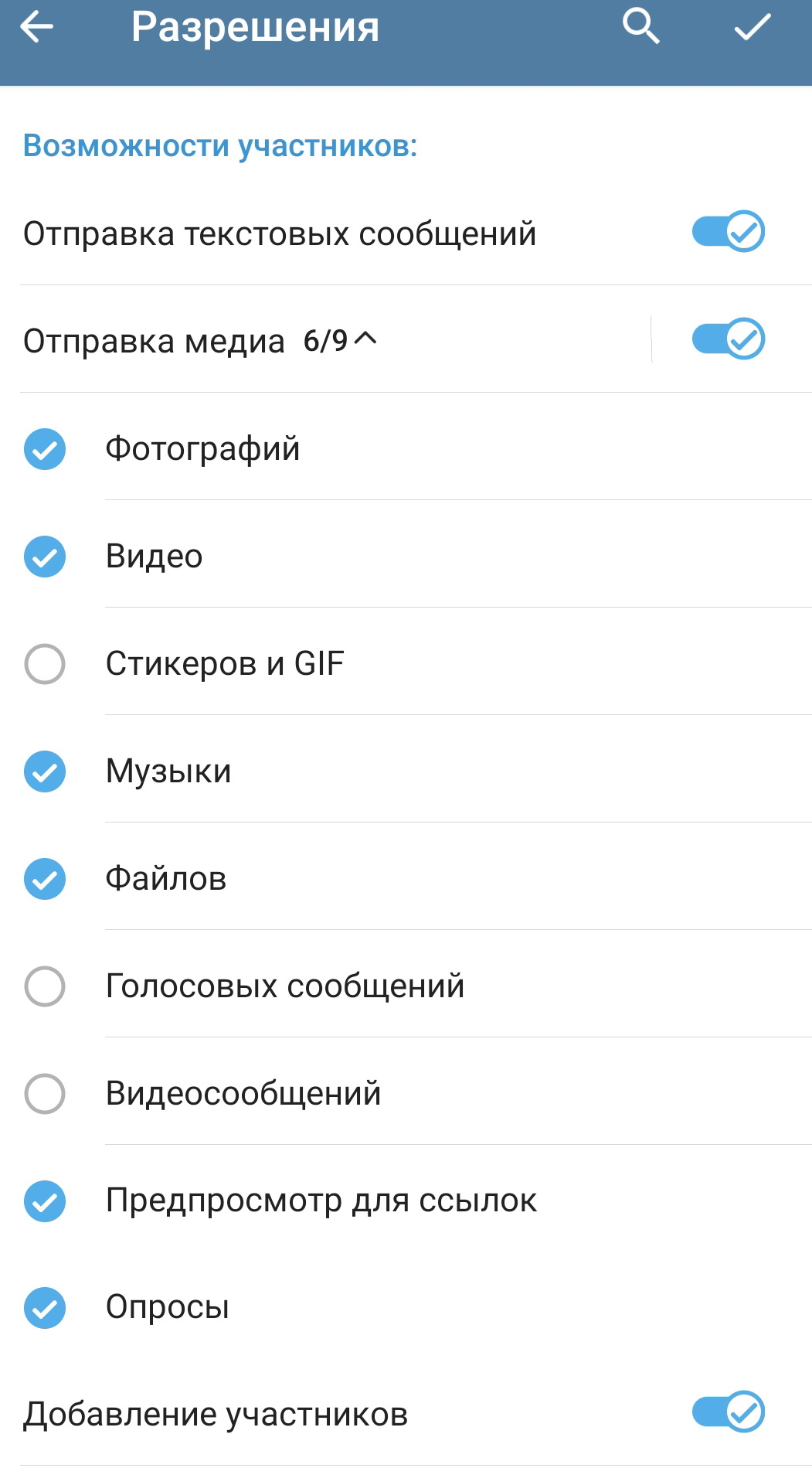This screenshot has width=812, height=1468.
Task: Open the search magnifier icon
Action: click(640, 27)
